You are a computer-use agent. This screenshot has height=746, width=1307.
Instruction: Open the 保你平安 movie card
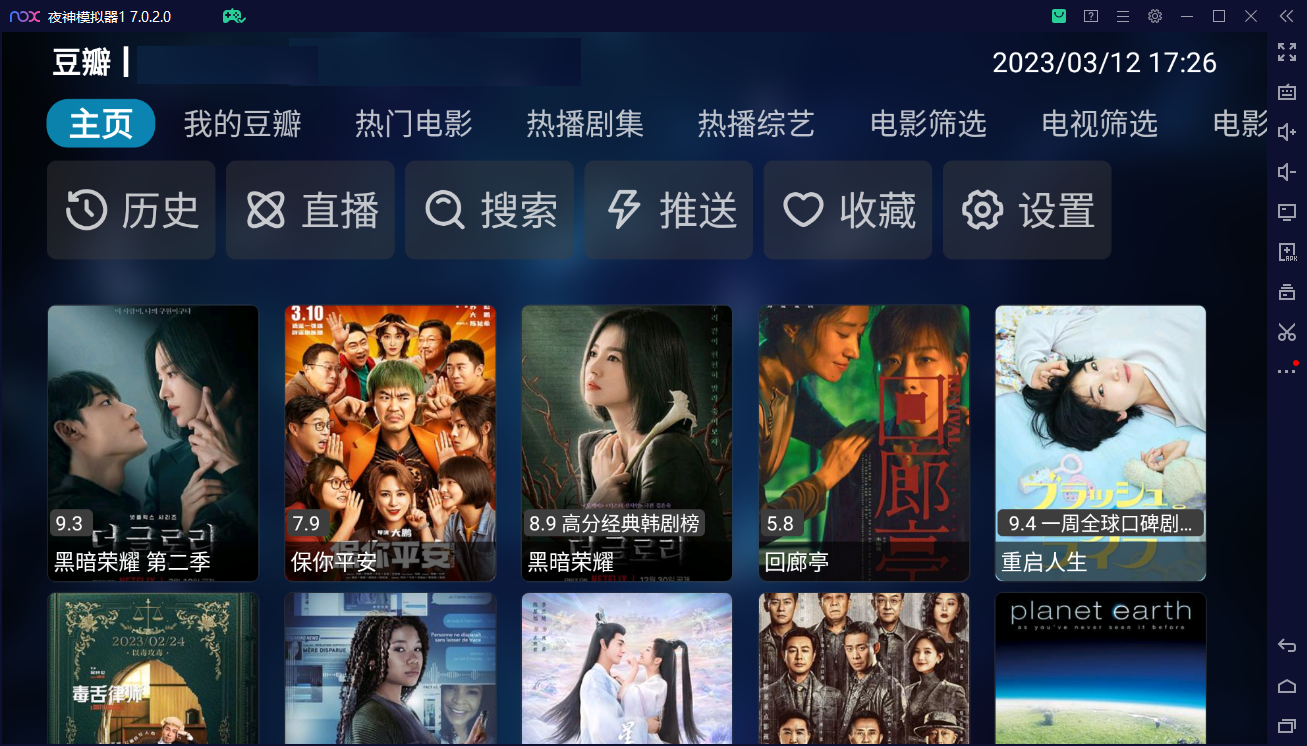[390, 440]
